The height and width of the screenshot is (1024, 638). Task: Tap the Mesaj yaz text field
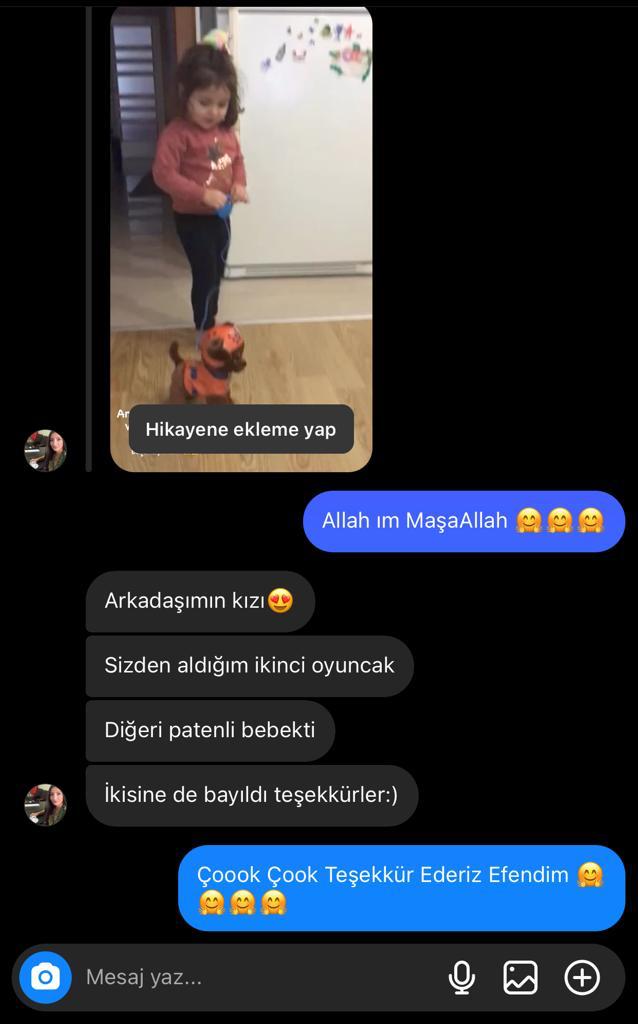[x=261, y=977]
